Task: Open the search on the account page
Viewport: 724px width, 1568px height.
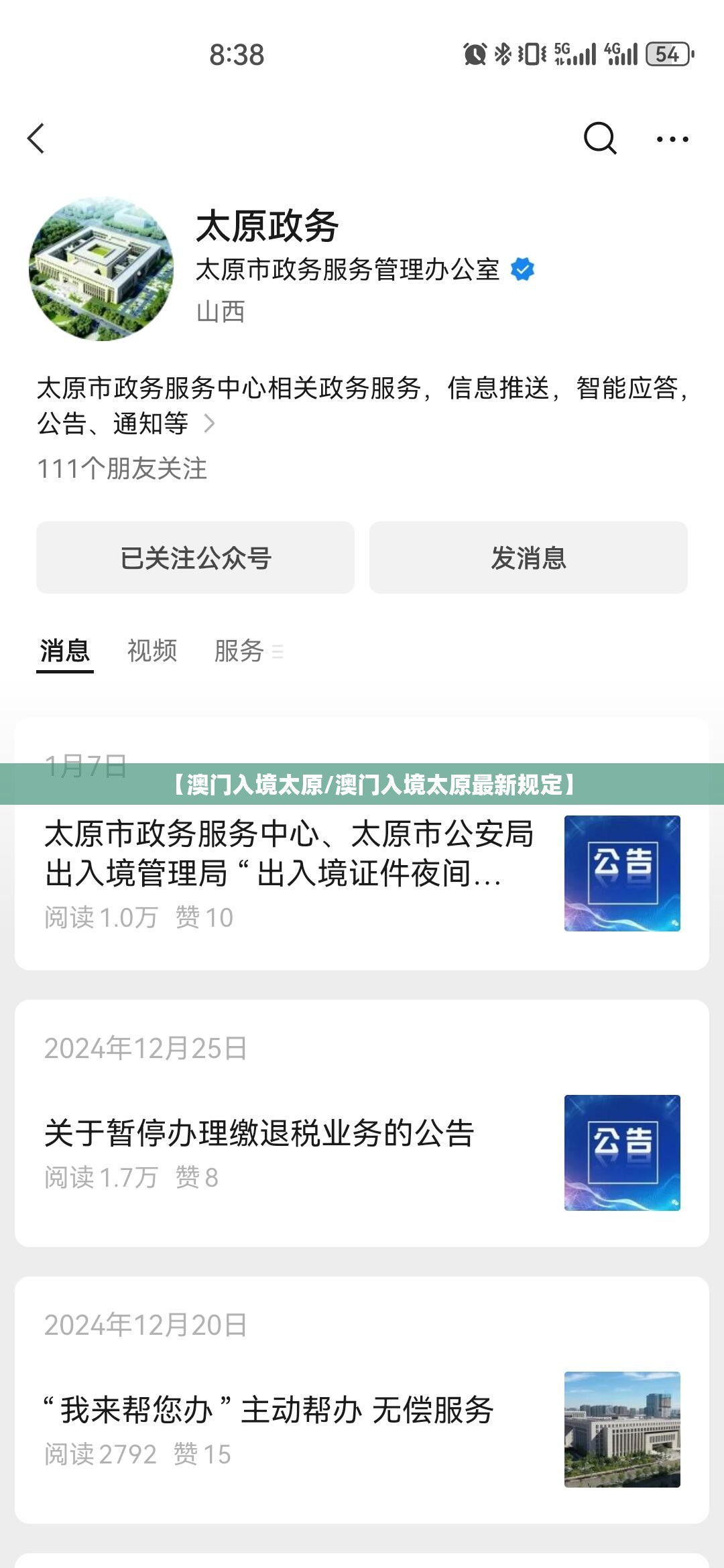Action: coord(599,137)
